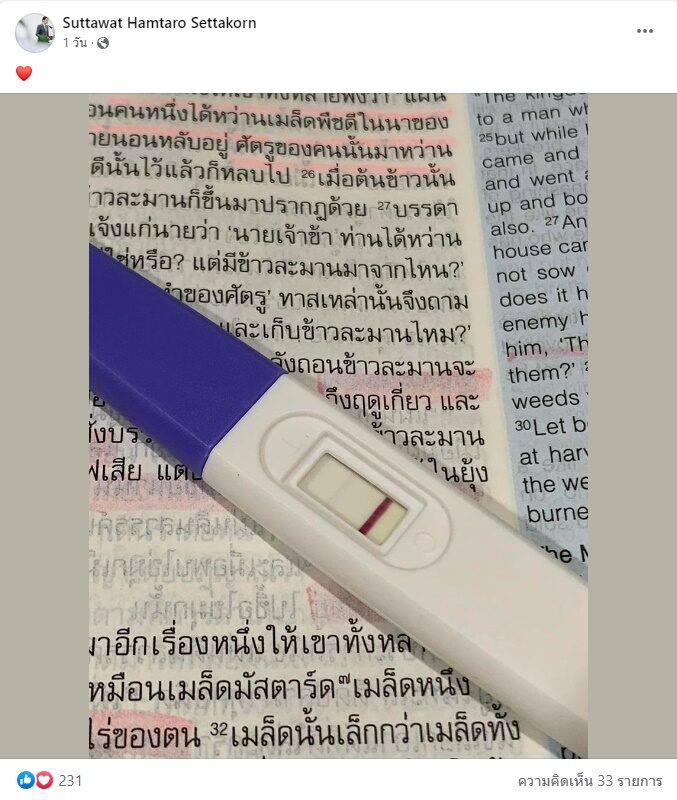
Task: Open the Suttawat Hamtaro Settakorn profile name link
Action: pyautogui.click(x=159, y=23)
